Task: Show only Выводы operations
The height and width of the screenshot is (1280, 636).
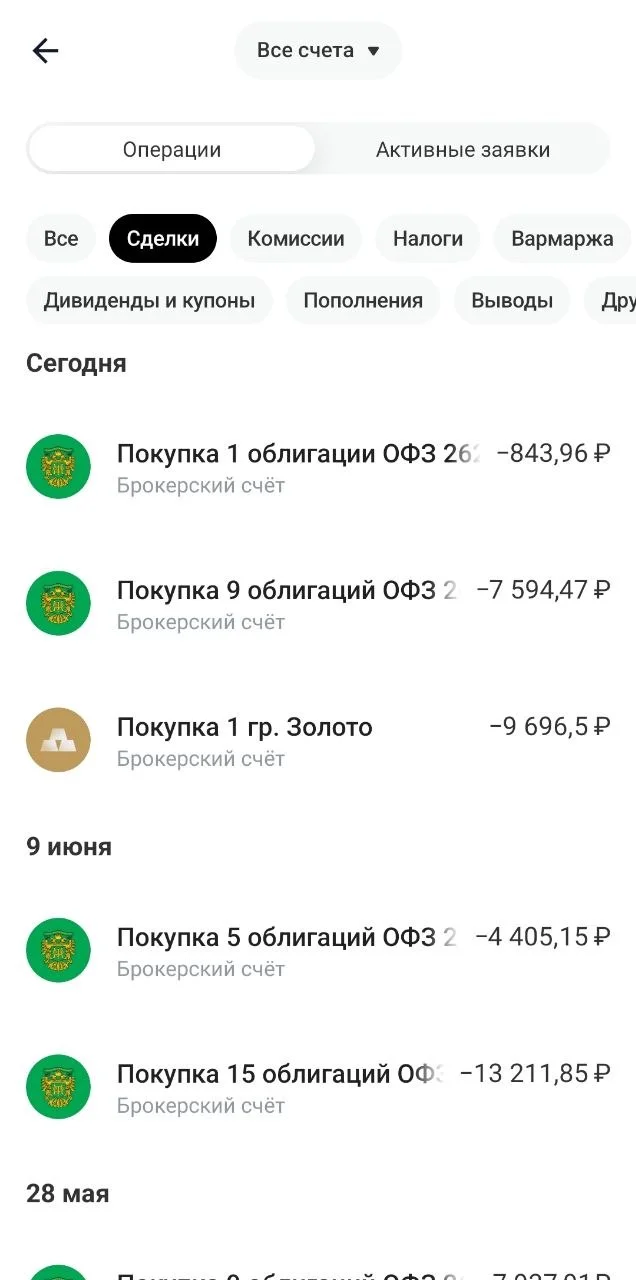Action: [512, 301]
